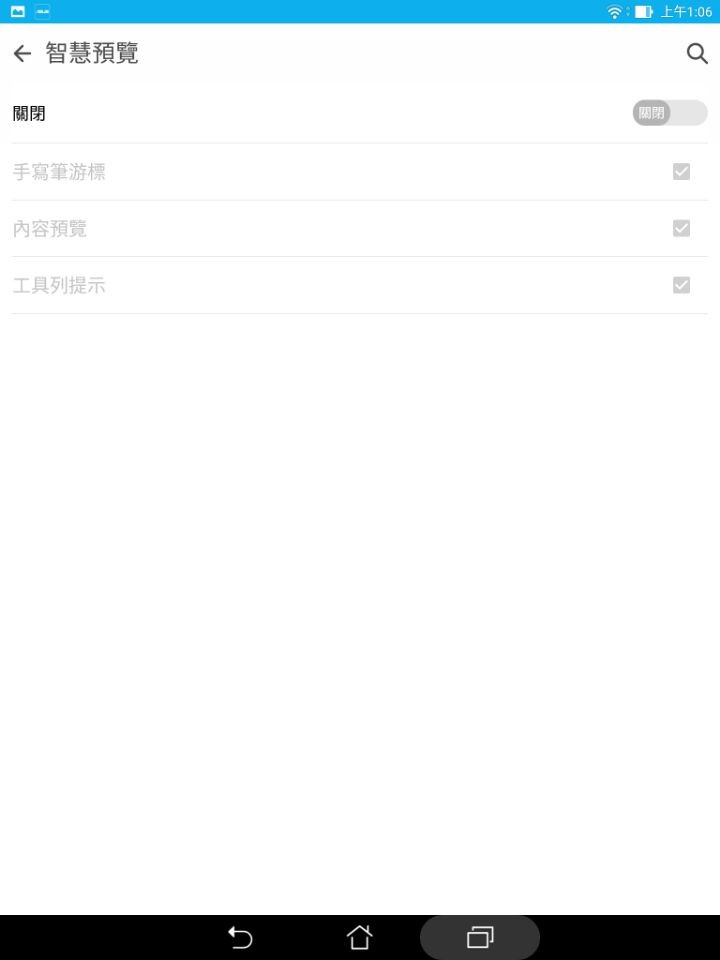The height and width of the screenshot is (960, 720).
Task: Tap the 手寫筆游標 checkbox
Action: tap(681, 172)
